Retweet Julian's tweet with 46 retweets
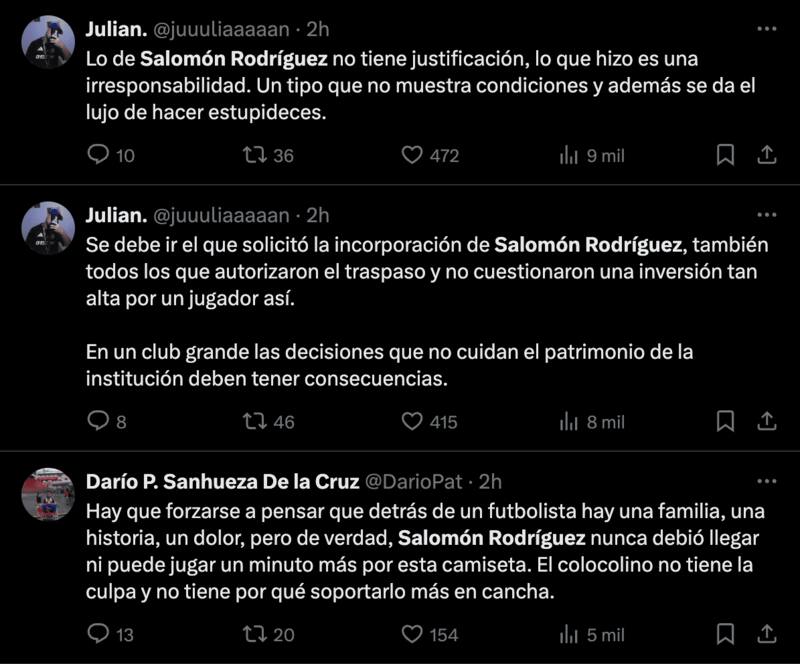 [x=255, y=421]
